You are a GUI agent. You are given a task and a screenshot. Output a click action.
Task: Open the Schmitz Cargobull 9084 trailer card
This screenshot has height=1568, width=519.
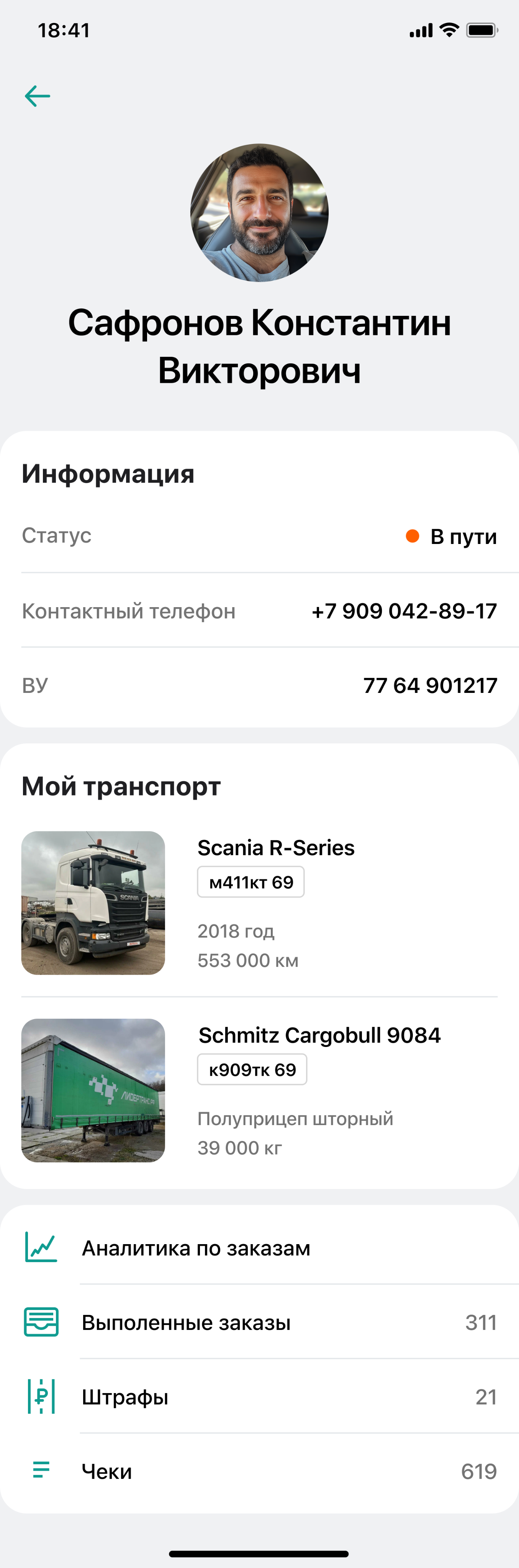coord(259,1090)
